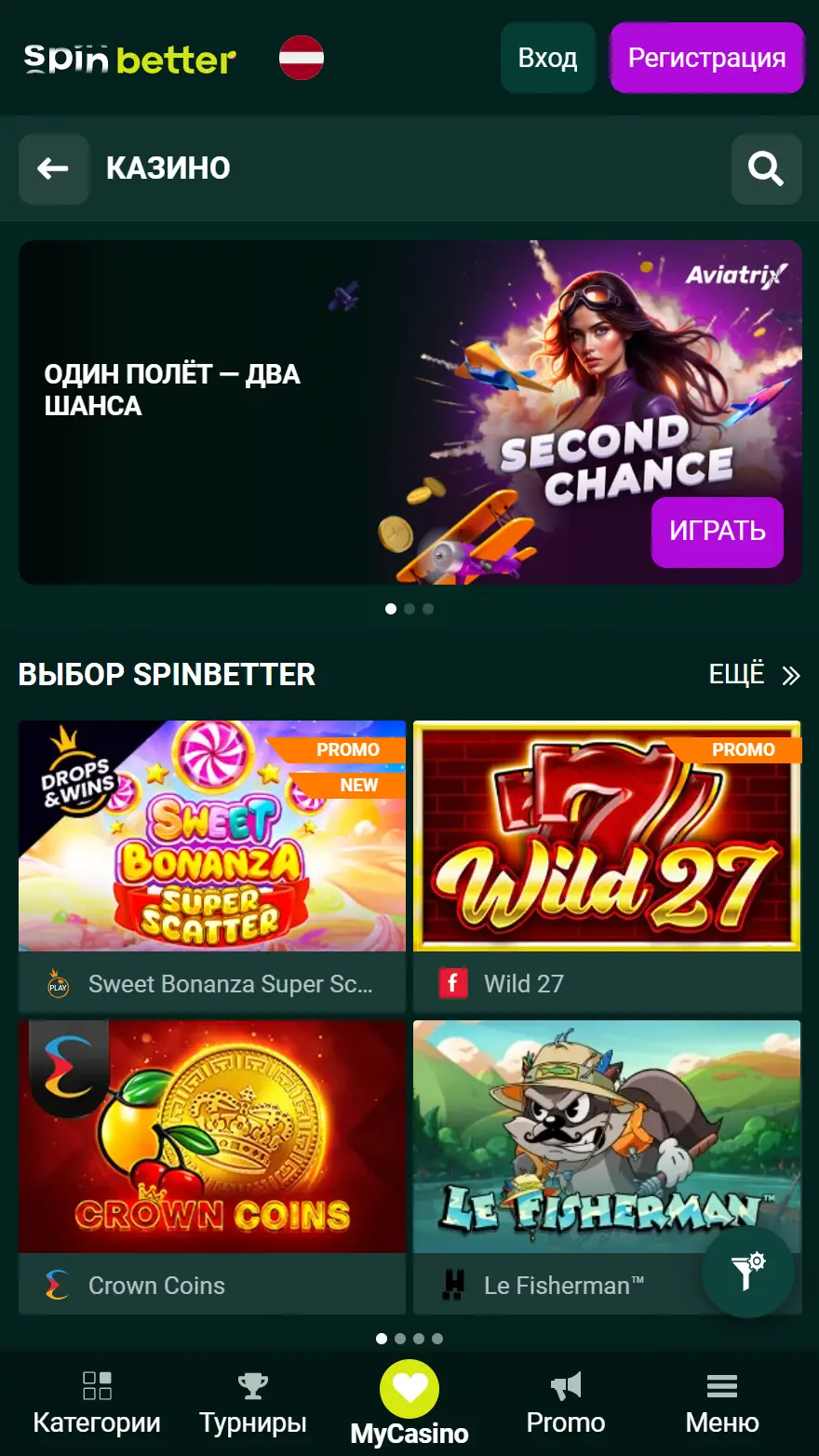Tap the Promo megaphone icon
This screenshot has height=1456, width=819.
click(x=565, y=1387)
